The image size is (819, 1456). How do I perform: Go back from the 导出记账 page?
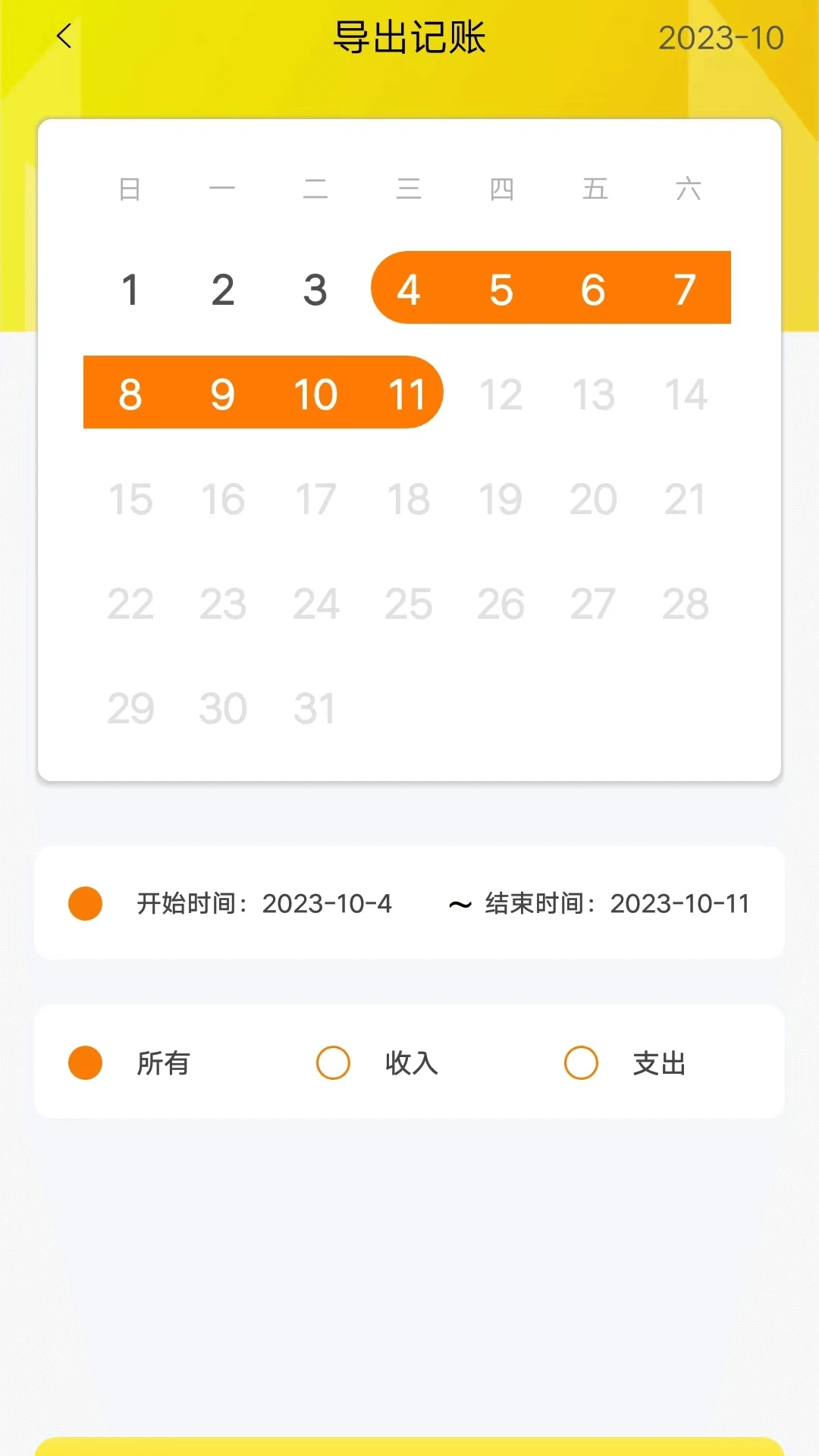[x=64, y=36]
